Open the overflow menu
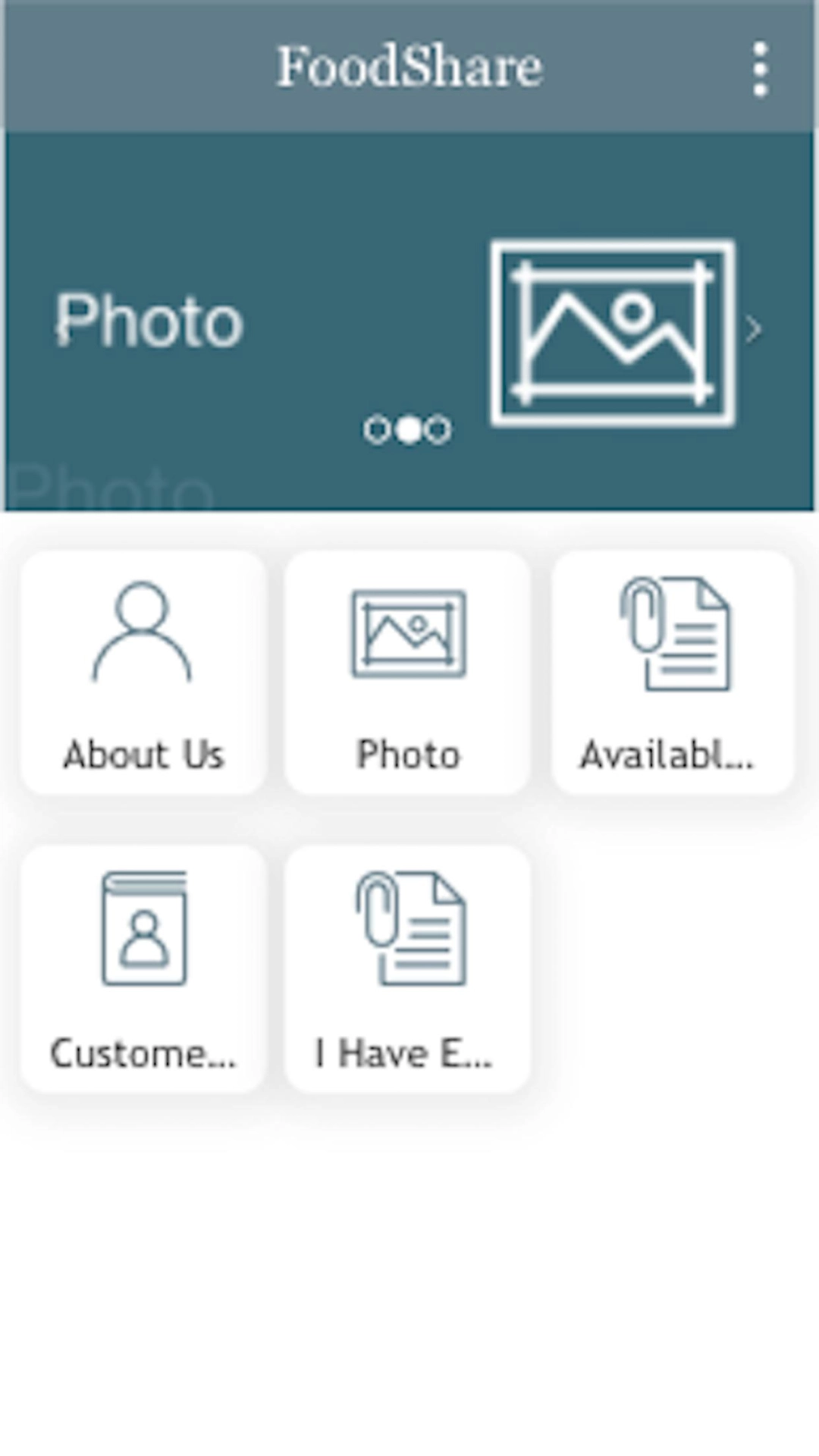Viewport: 819px width, 1456px height. point(761,69)
